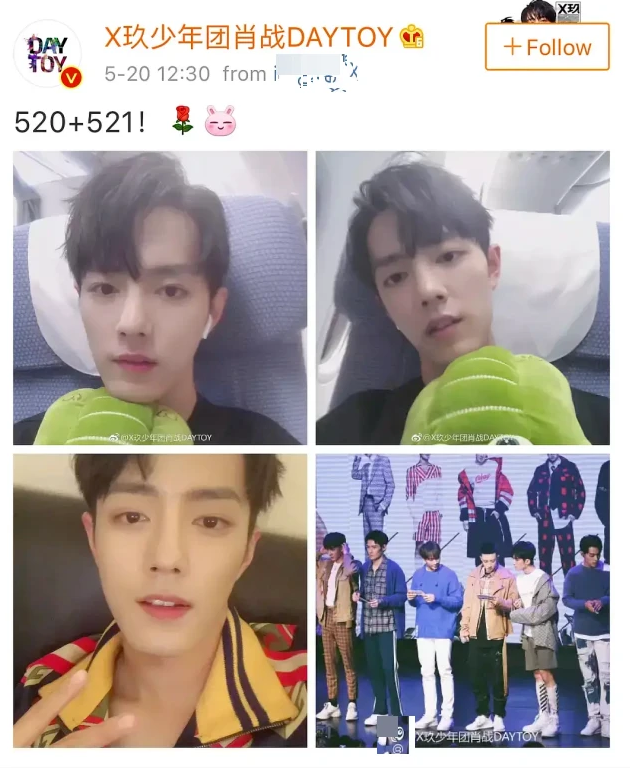630x768 pixels.
Task: Open the airplane photo with the raised green plush
Action: pyautogui.click(x=462, y=298)
